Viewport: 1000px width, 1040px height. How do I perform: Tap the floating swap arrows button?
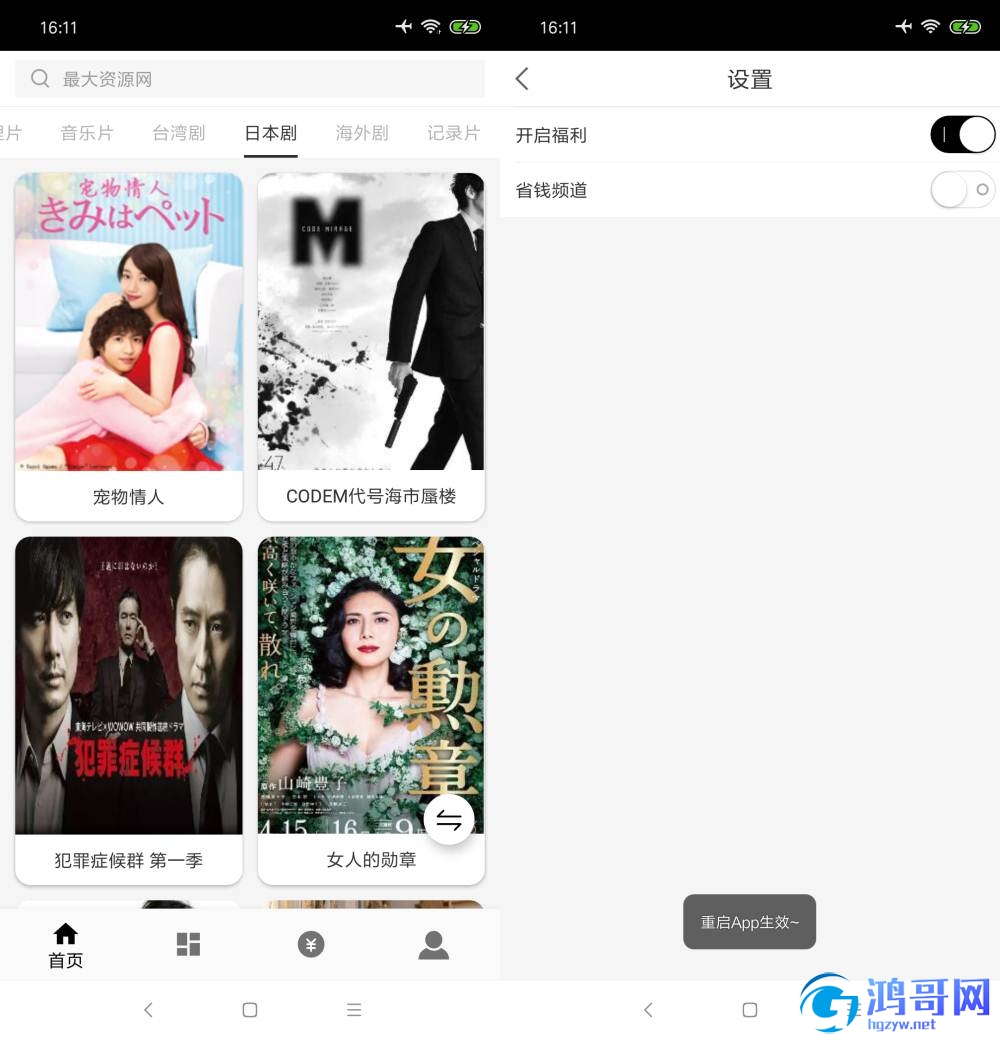pos(449,820)
